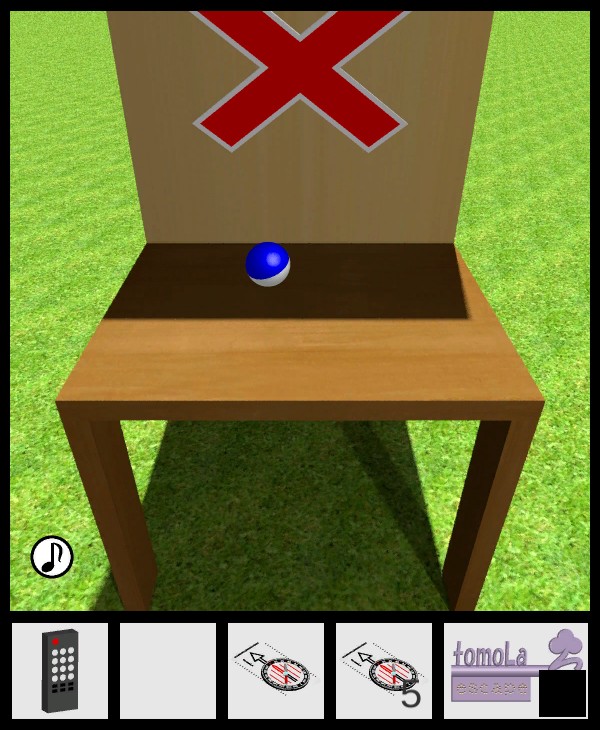This screenshot has width=600, height=730.
Task: Pick up the blue ball on the table
Action: 268,264
